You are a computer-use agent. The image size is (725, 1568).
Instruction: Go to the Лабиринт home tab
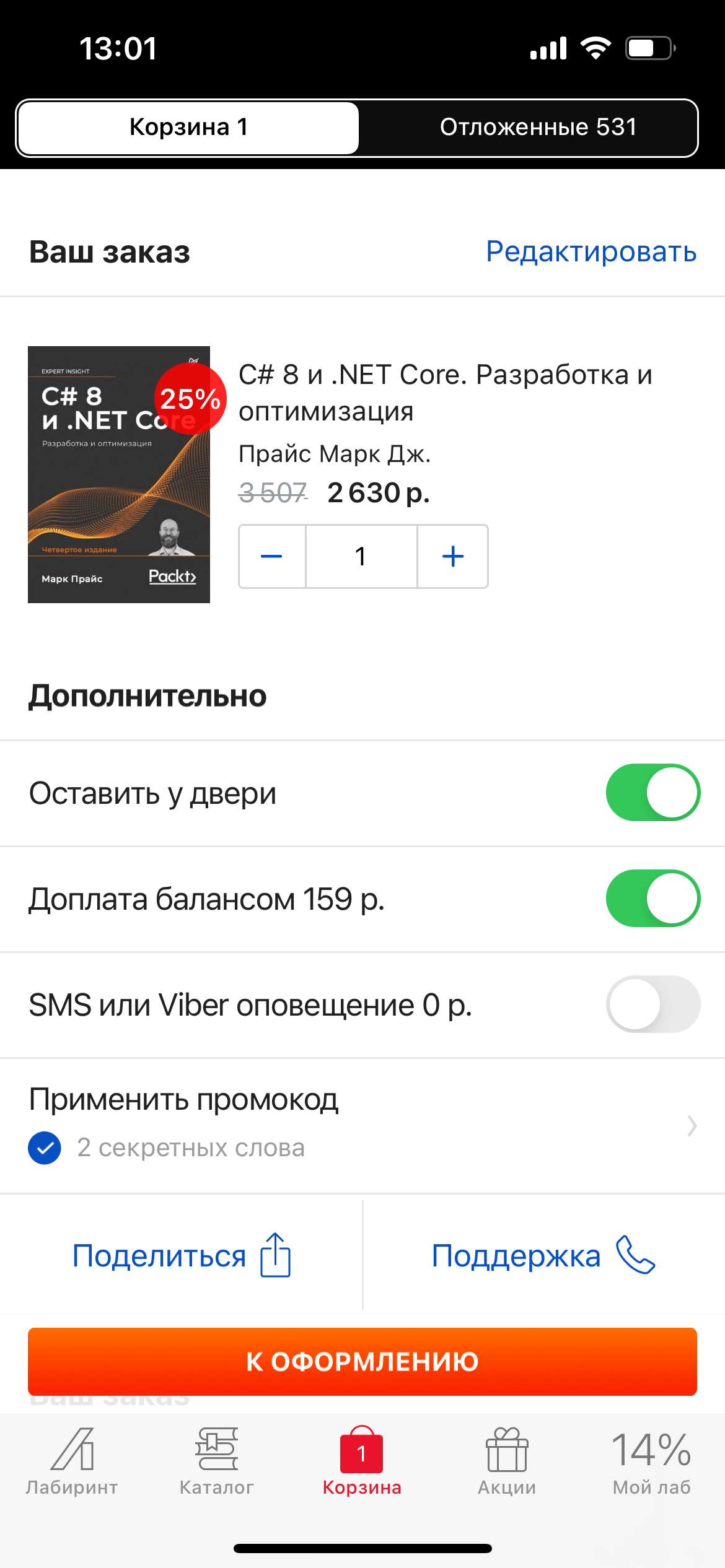click(x=72, y=1460)
